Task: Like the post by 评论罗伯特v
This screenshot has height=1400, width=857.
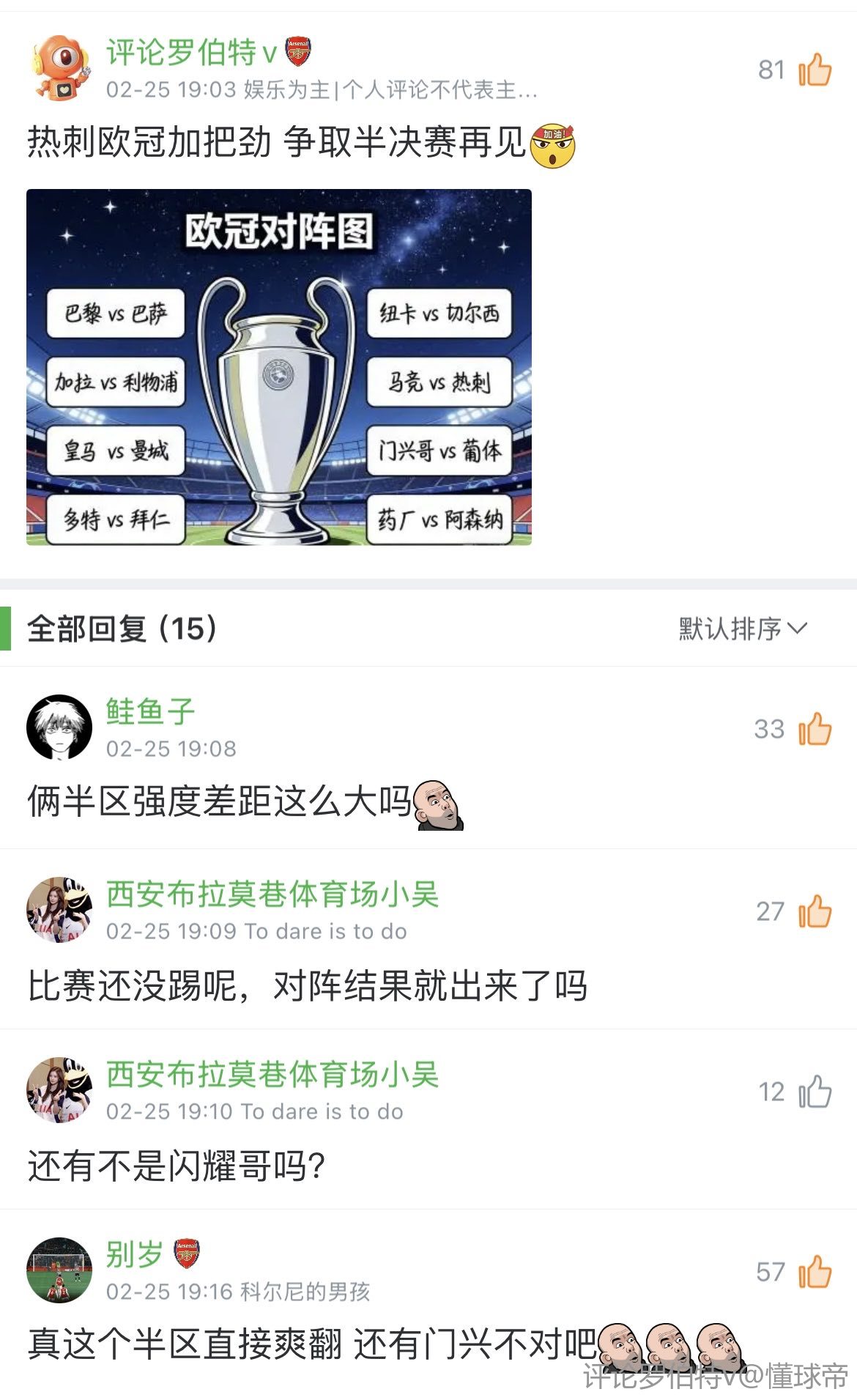Action: click(815, 70)
